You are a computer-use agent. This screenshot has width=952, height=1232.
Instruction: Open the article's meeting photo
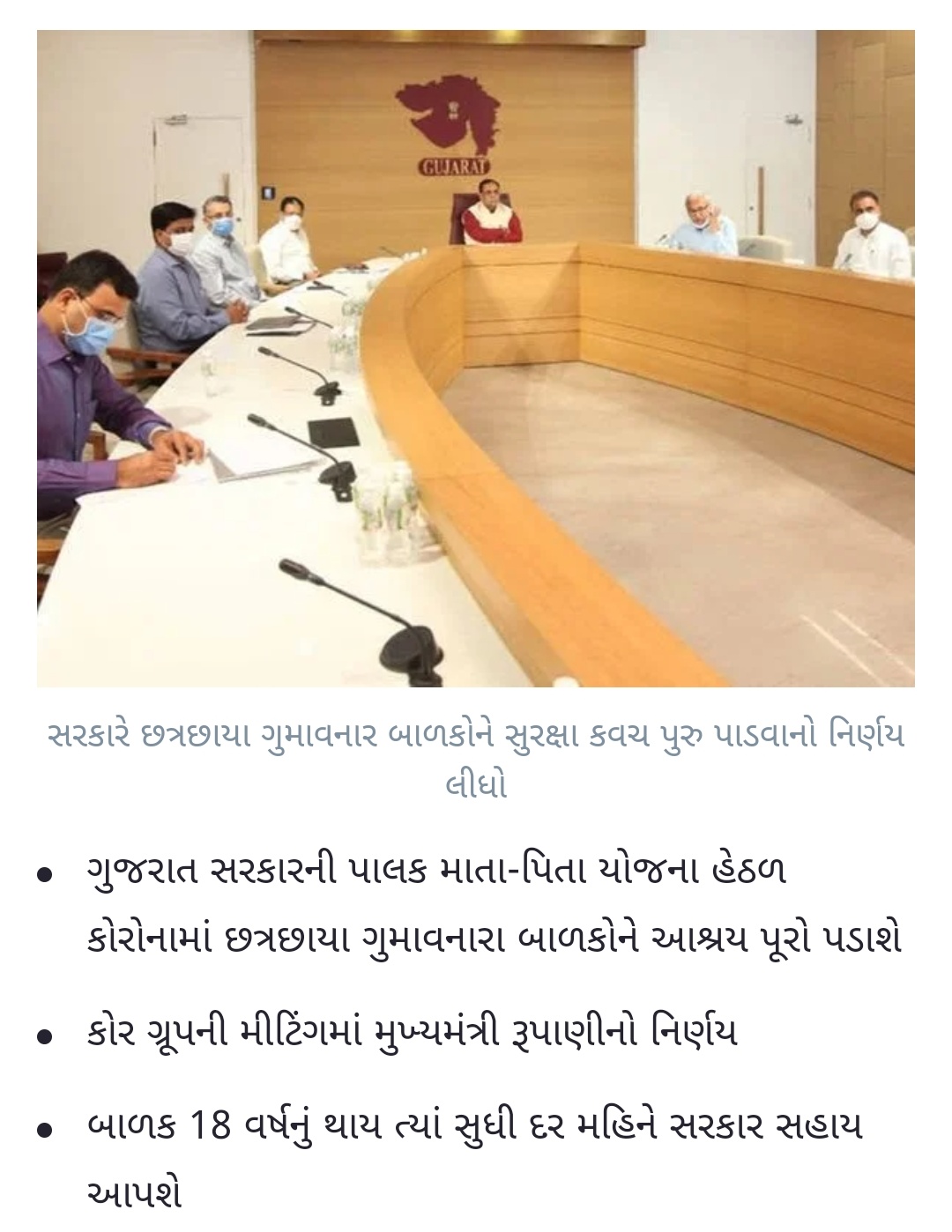click(x=476, y=359)
